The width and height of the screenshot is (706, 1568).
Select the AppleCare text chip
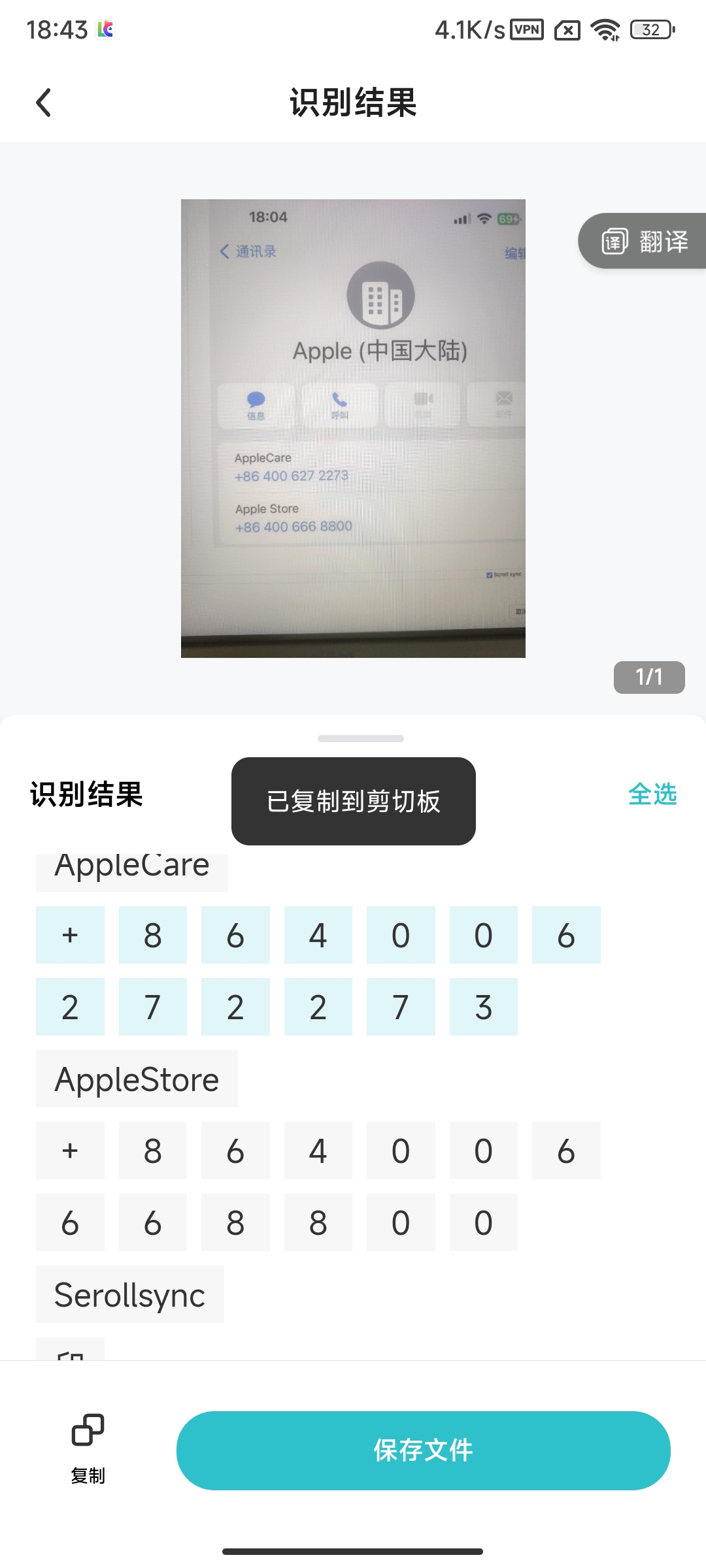tap(132, 869)
